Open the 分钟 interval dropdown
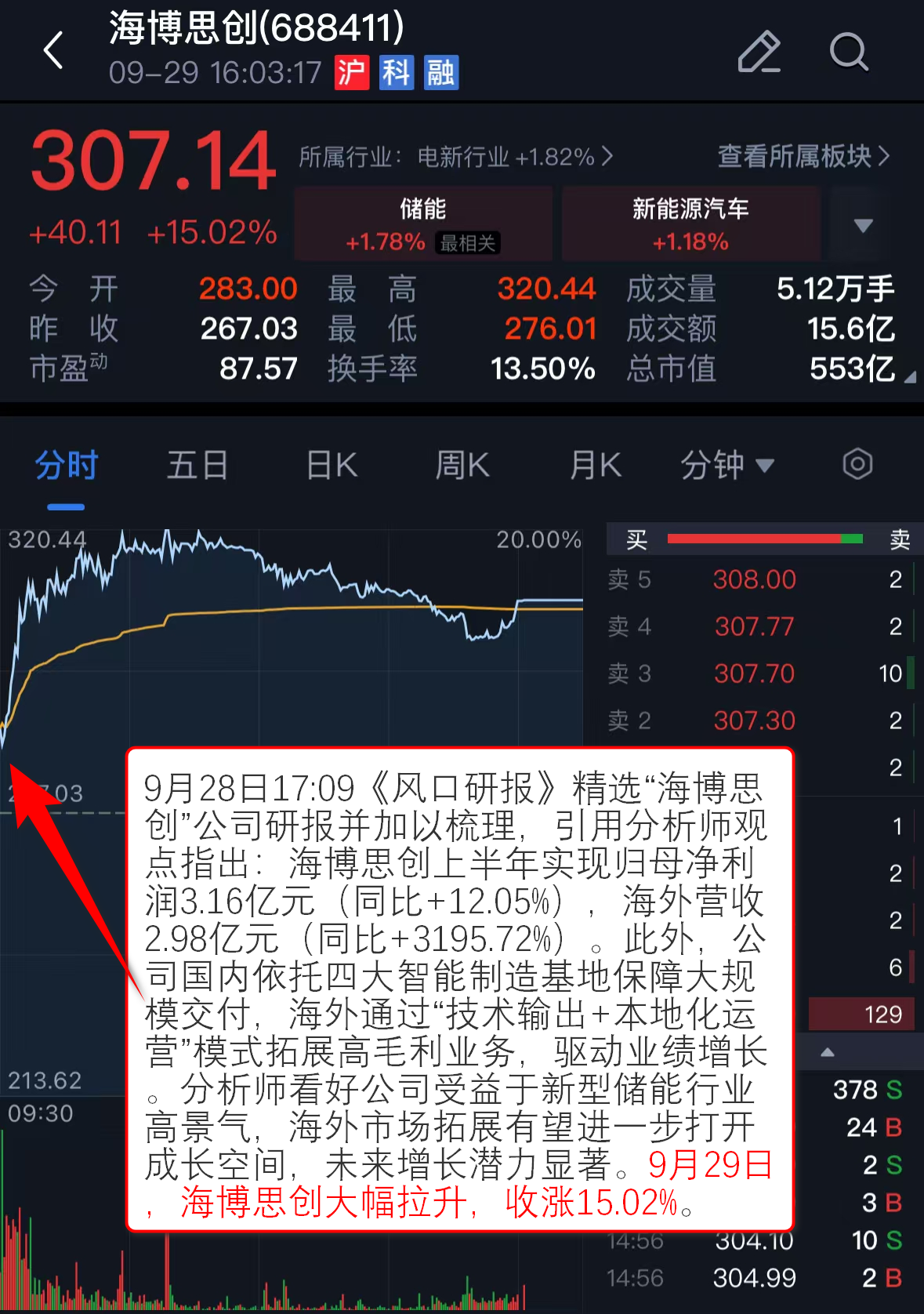This screenshot has height=1314, width=924. [x=727, y=466]
